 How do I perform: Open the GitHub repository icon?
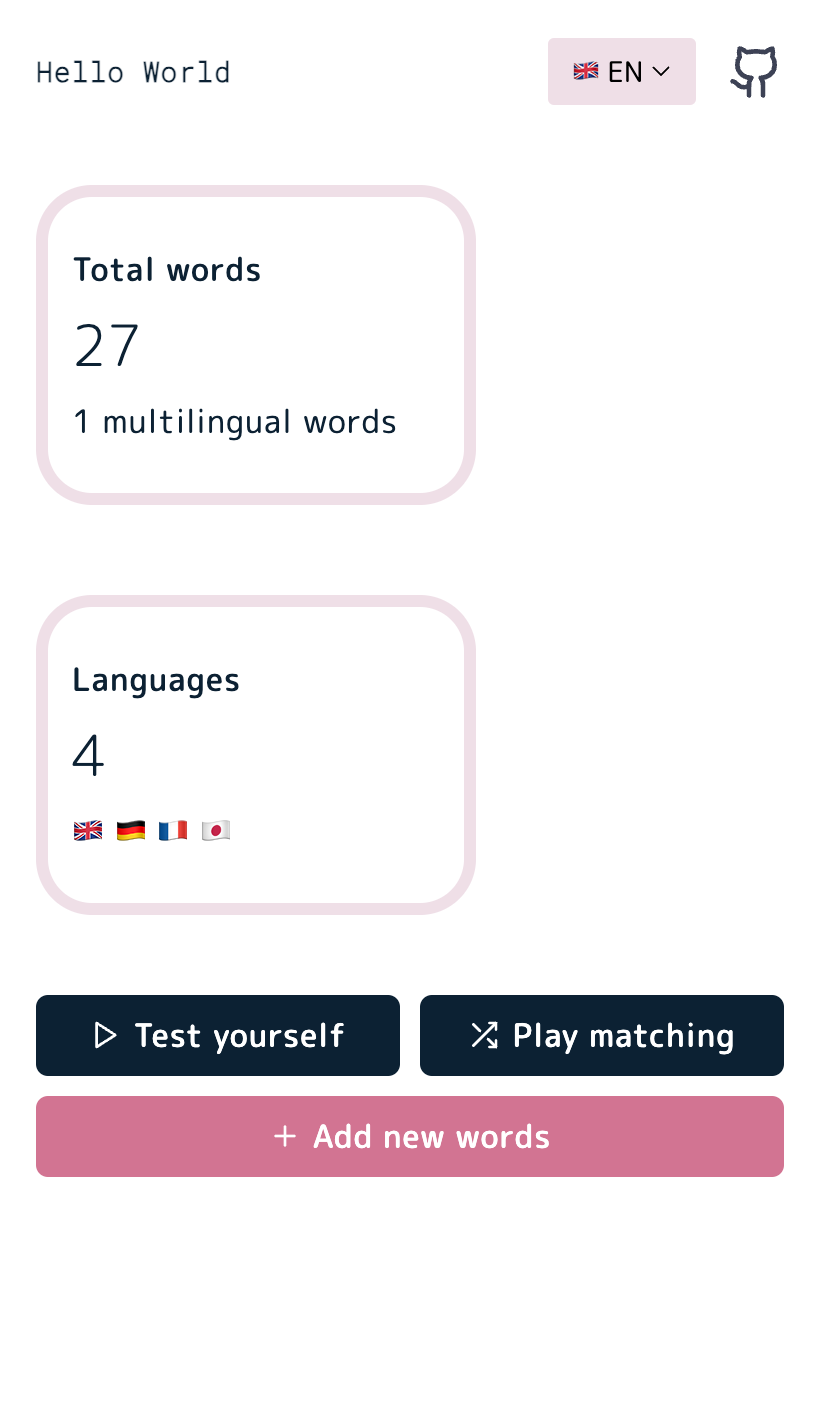pyautogui.click(x=754, y=72)
